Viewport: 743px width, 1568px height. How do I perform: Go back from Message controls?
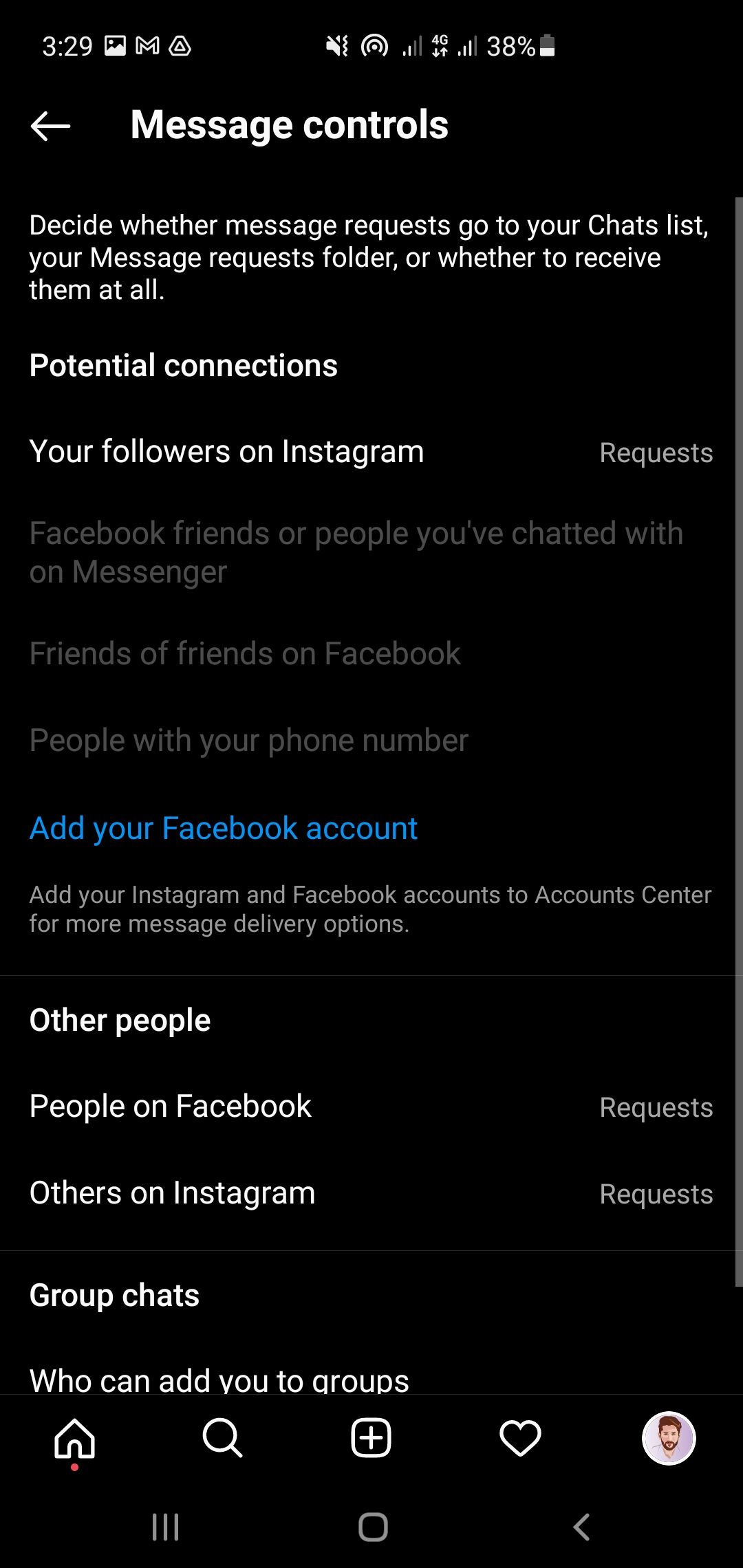coord(50,126)
